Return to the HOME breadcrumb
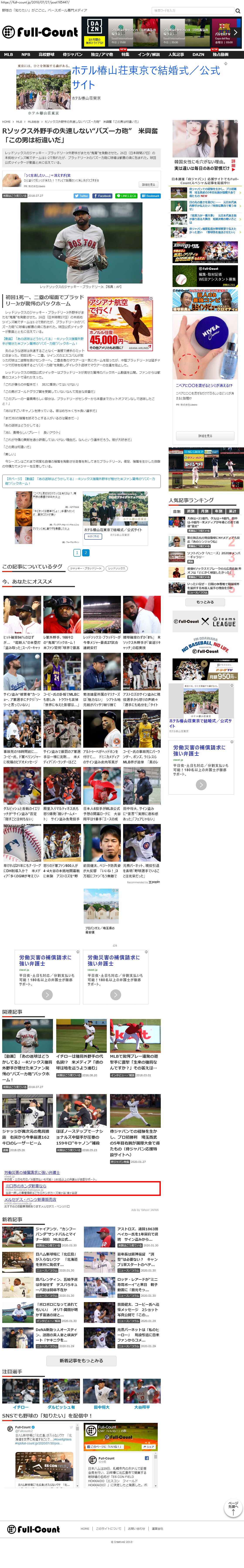 pyautogui.click(x=6, y=122)
